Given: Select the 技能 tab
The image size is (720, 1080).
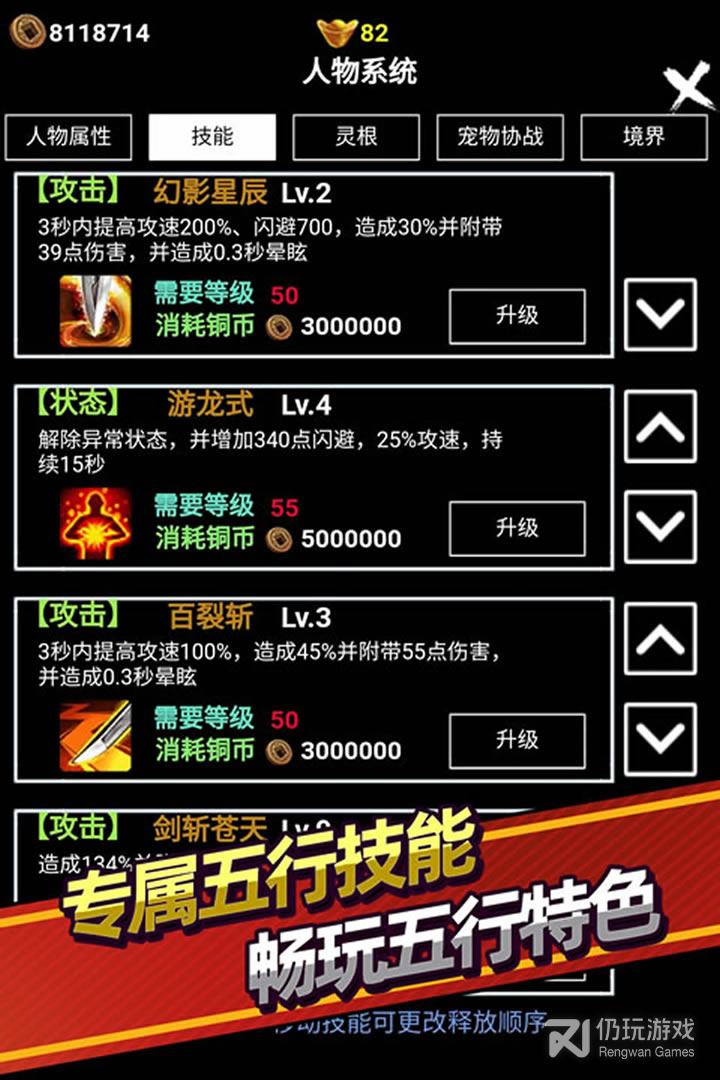Looking at the screenshot, I should 212,137.
